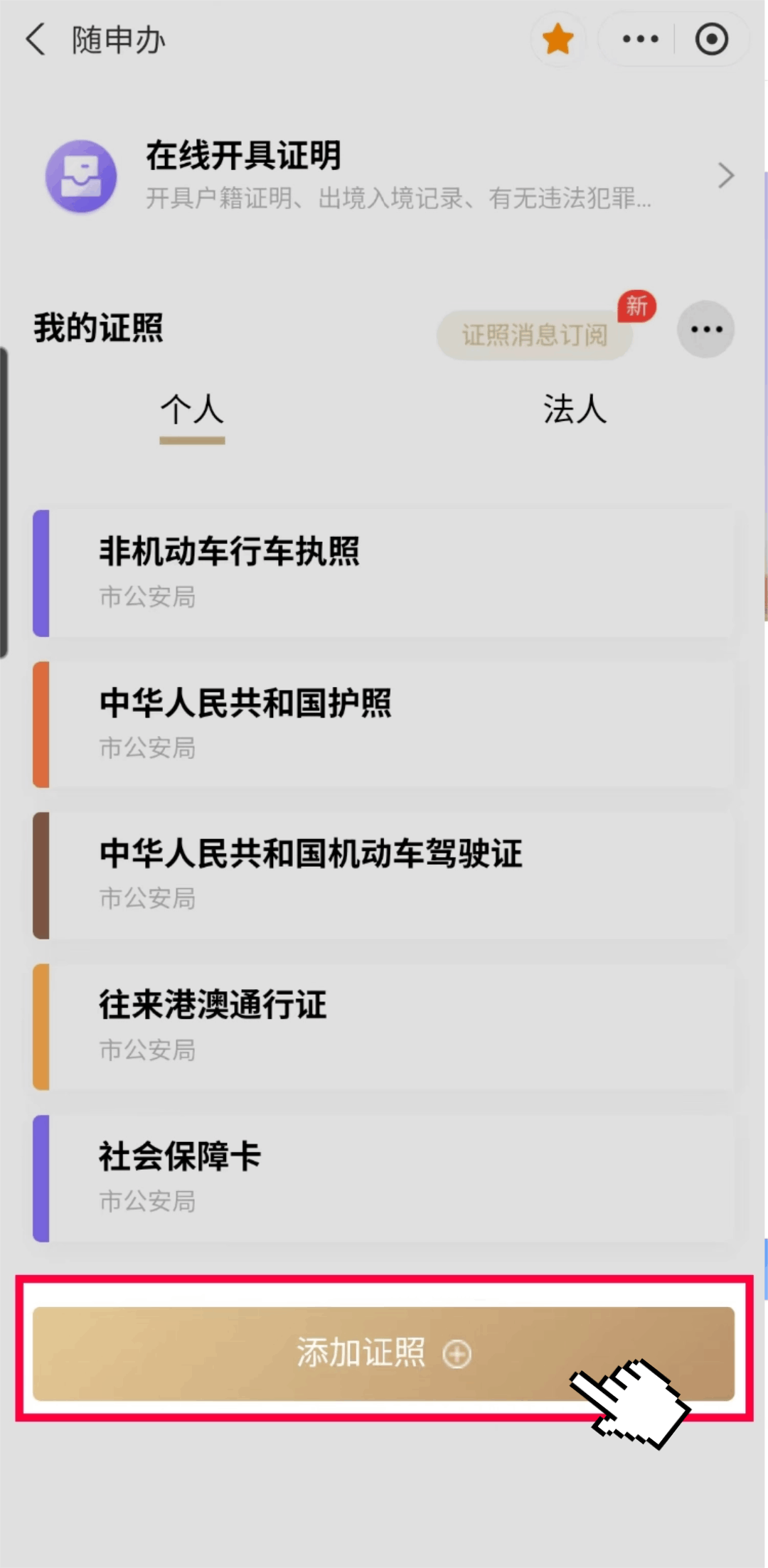Viewport: 768px width, 1568px height.
Task: Switch to the 个人 tab
Action: [192, 410]
